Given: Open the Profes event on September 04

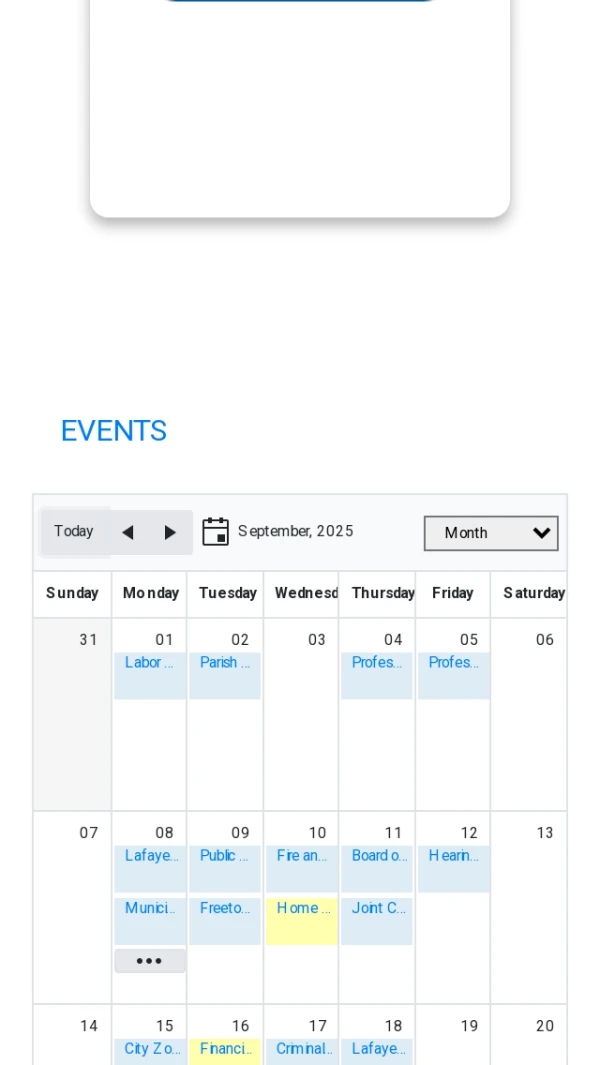Looking at the screenshot, I should click(377, 674).
